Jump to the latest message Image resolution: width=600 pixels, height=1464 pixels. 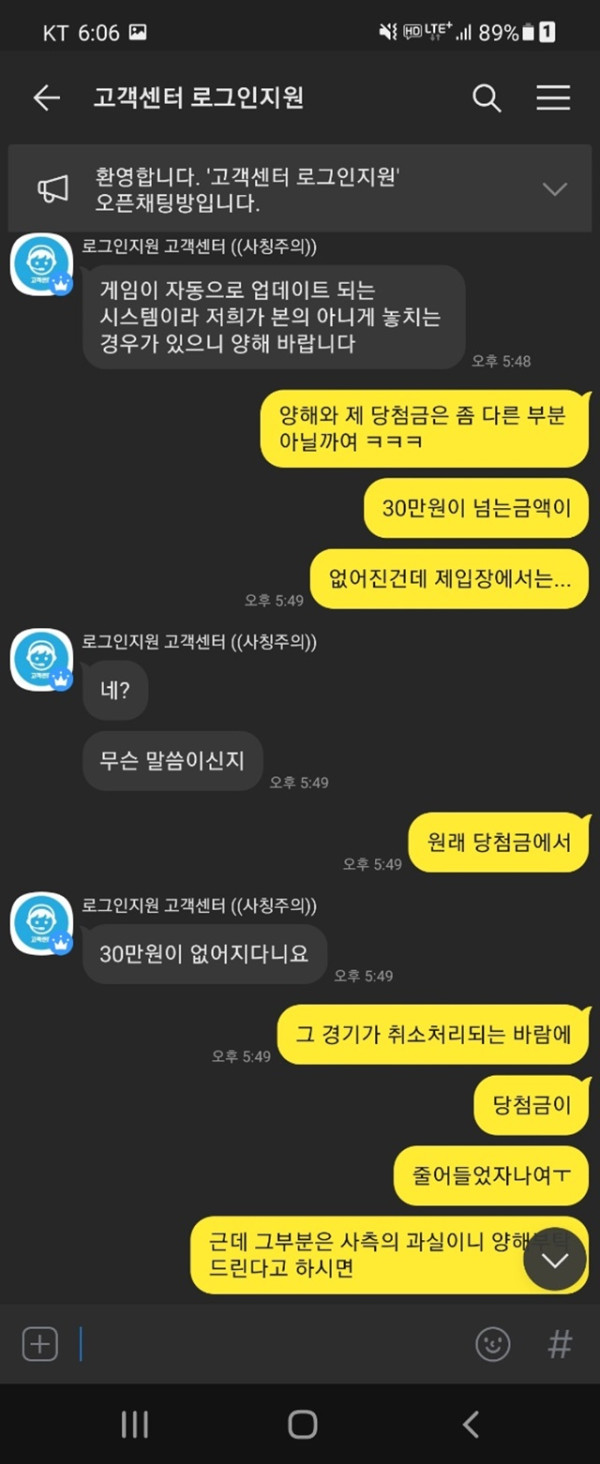(554, 1259)
